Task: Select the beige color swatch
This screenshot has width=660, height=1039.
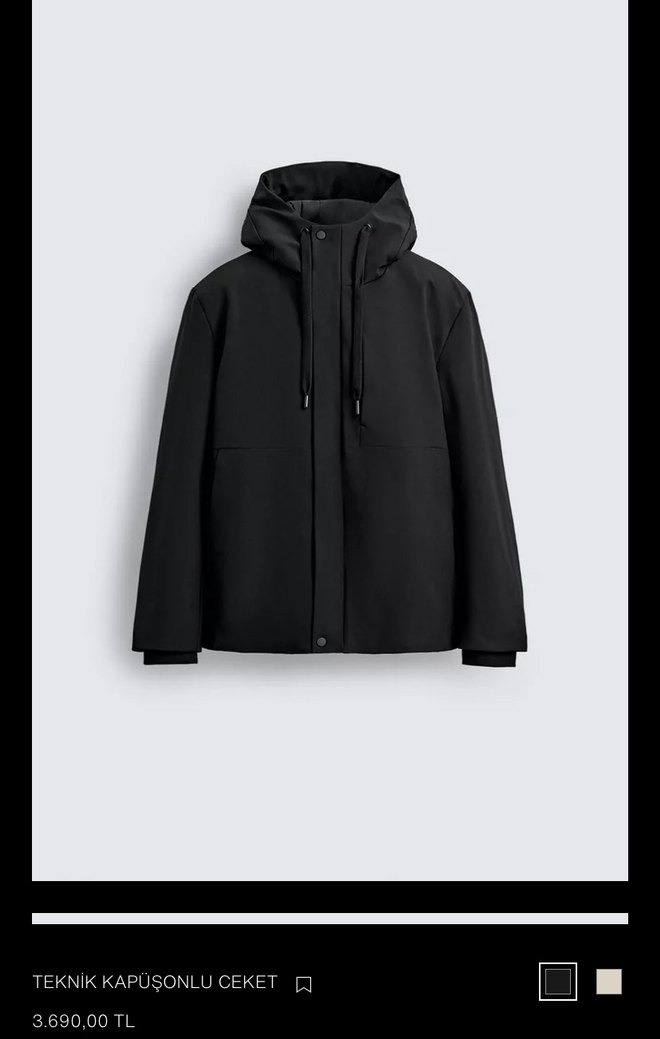Action: pos(609,982)
